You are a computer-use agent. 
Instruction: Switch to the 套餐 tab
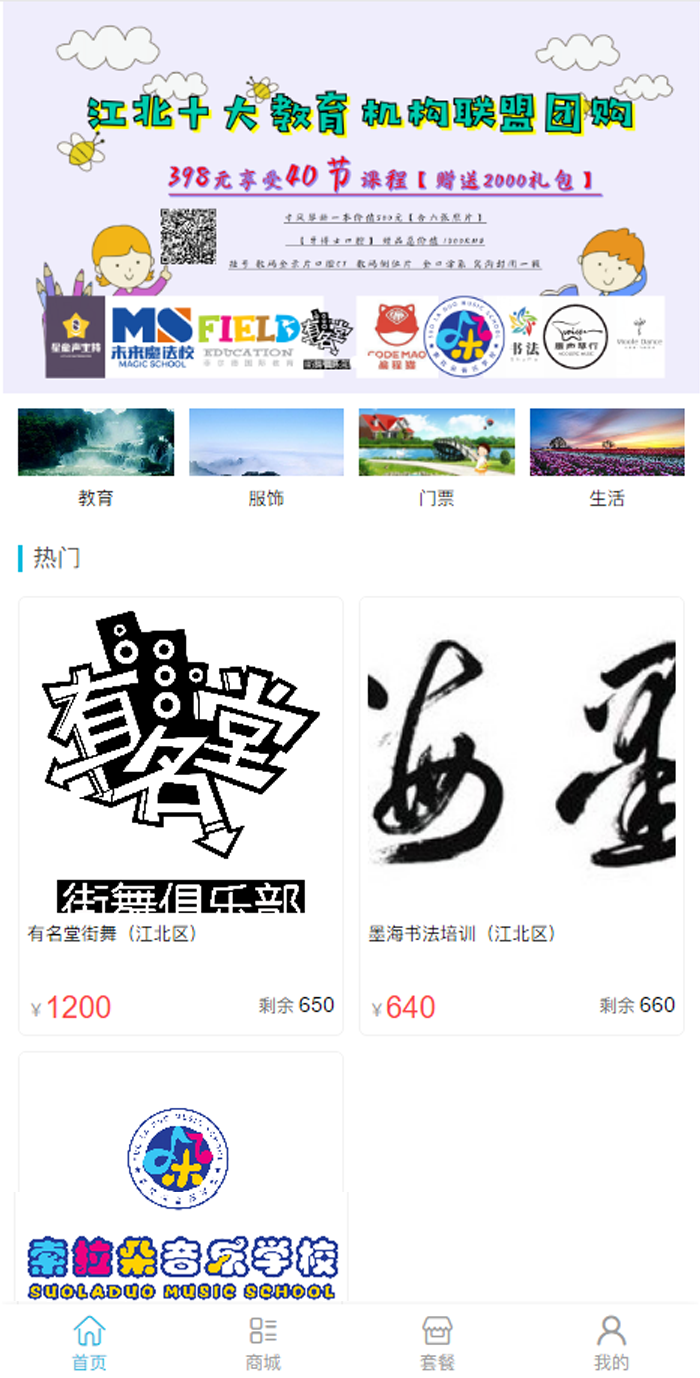[x=437, y=1342]
